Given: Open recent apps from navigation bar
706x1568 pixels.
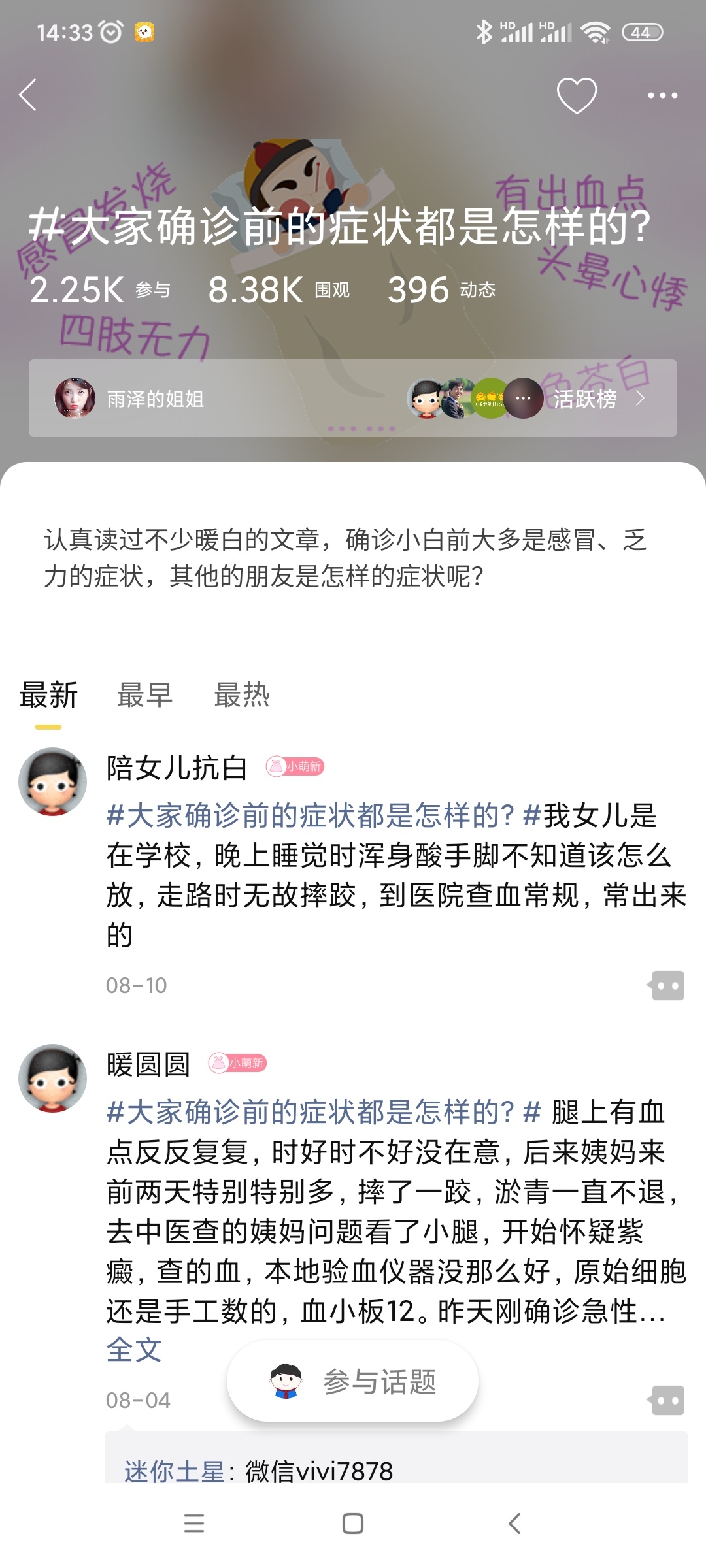Looking at the screenshot, I should click(194, 1524).
